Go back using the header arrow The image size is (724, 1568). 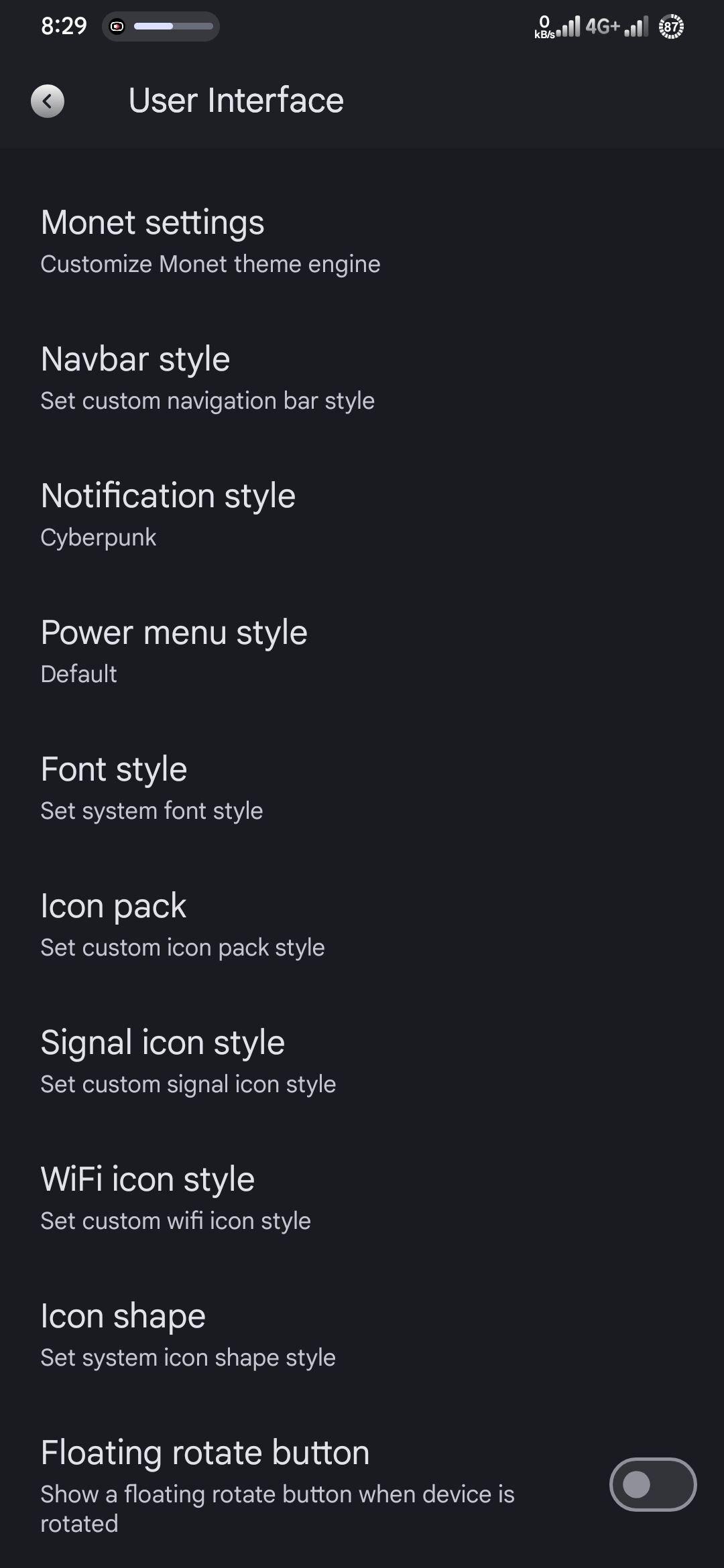click(48, 101)
